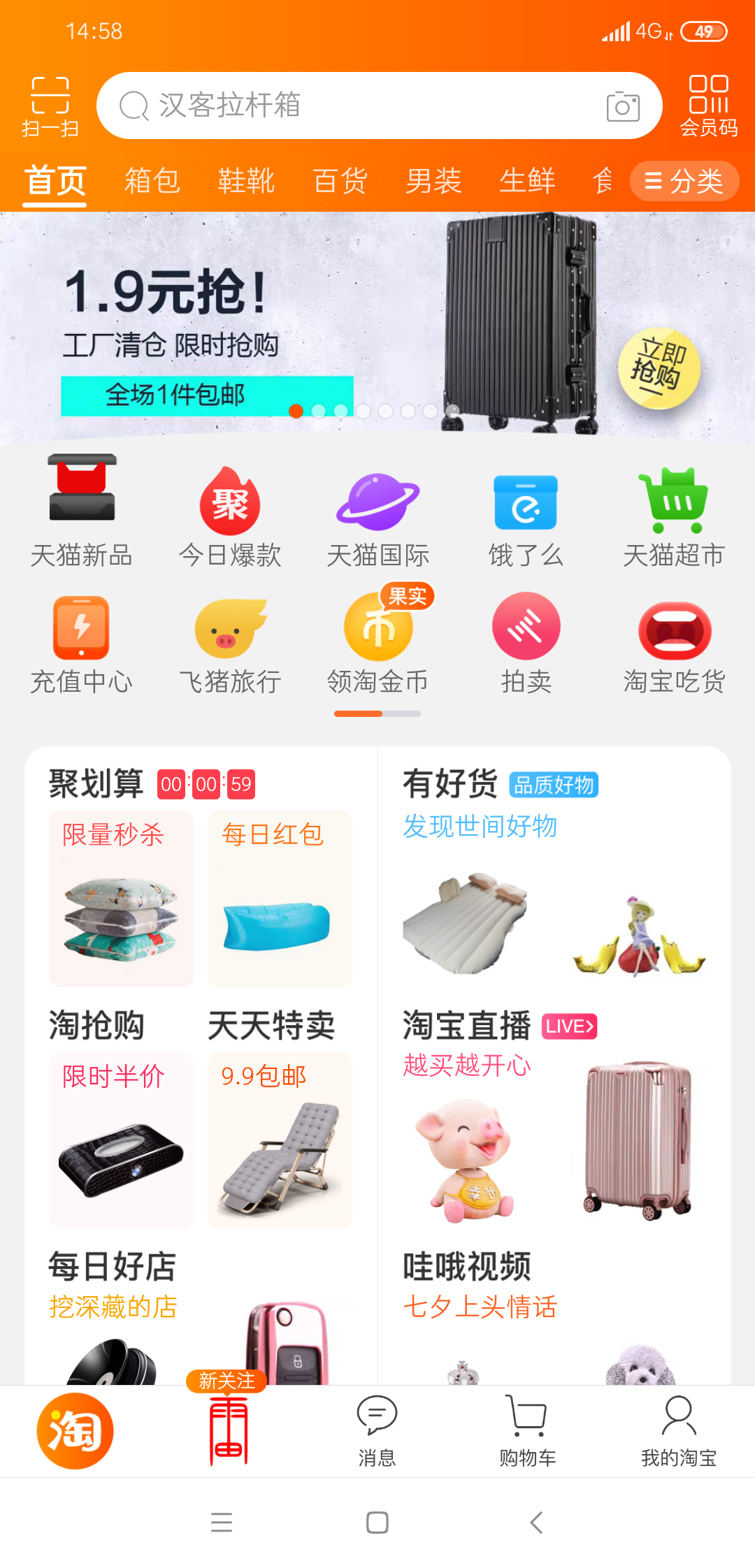Open the 会员码 member code
The height and width of the screenshot is (1568, 755).
coord(708,106)
